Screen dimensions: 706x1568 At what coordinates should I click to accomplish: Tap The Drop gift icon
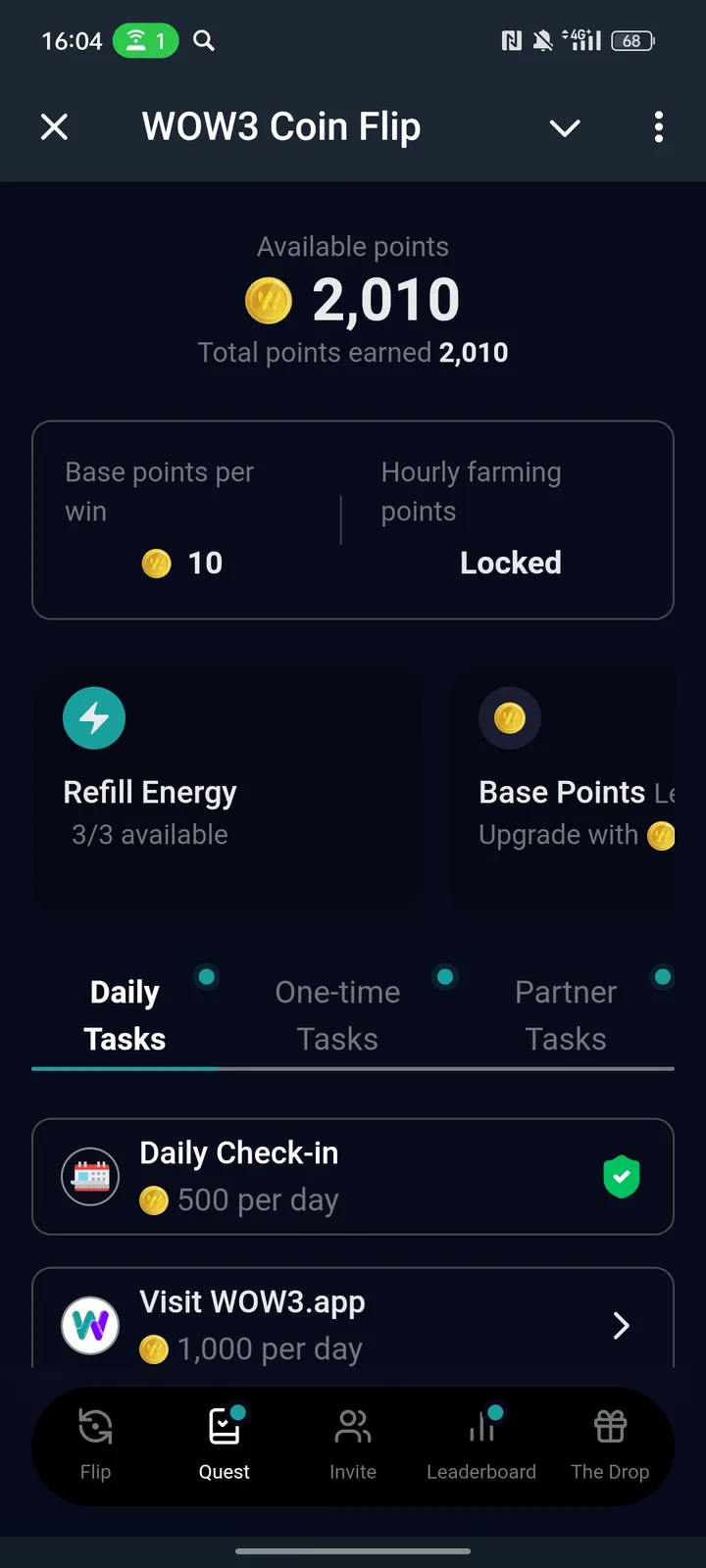(610, 1428)
